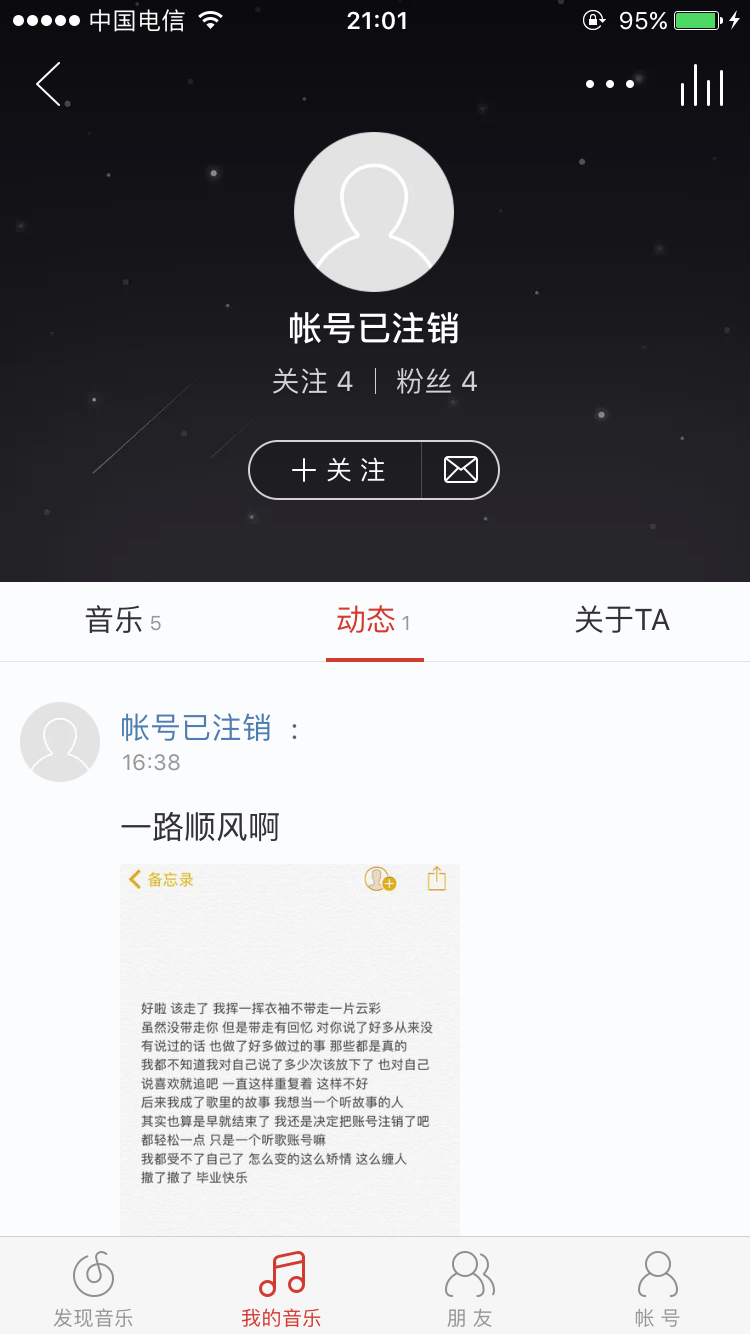750x1334 pixels.
Task: Send a private message via envelope icon
Action: tap(460, 470)
